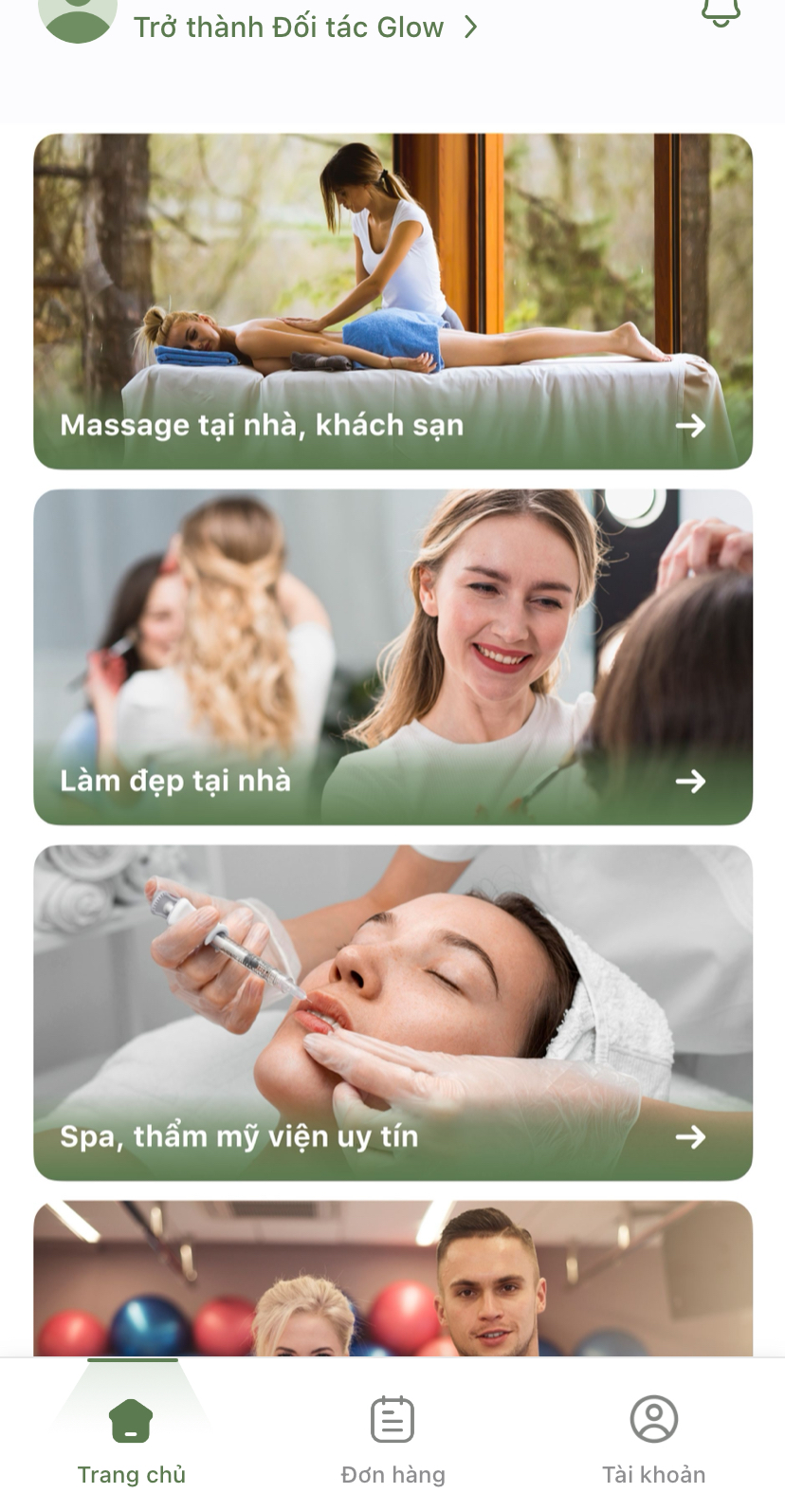Switch to the Trang chủ tab
Viewport: 785px width, 1512px height.
132,1439
